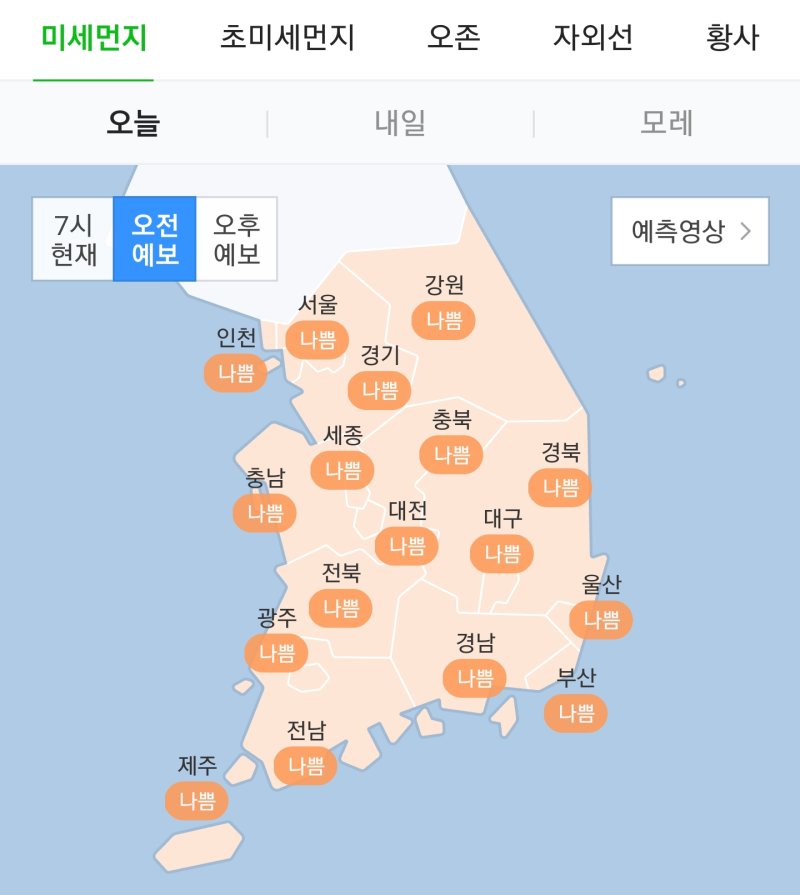Select the 오늘 forecast tab
The height and width of the screenshot is (895, 800).
134,123
